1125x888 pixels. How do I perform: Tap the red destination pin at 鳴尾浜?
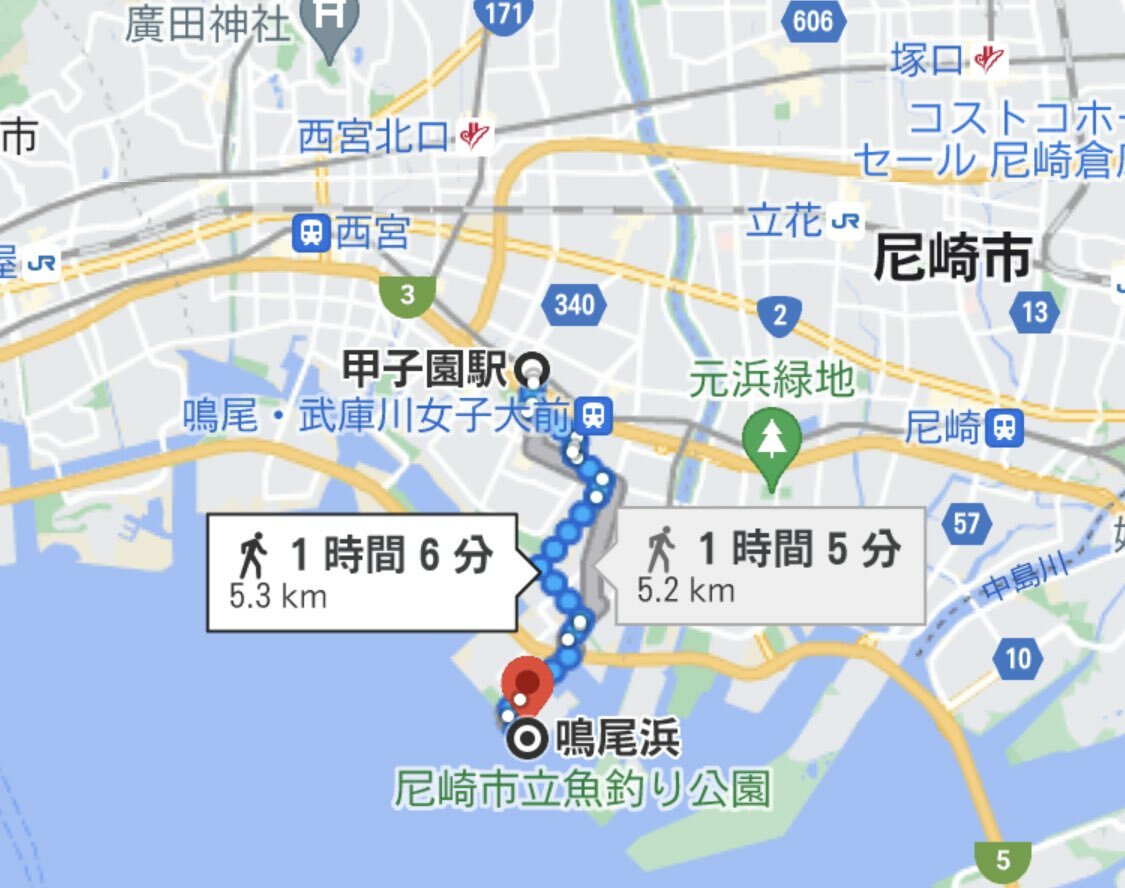pos(527,682)
